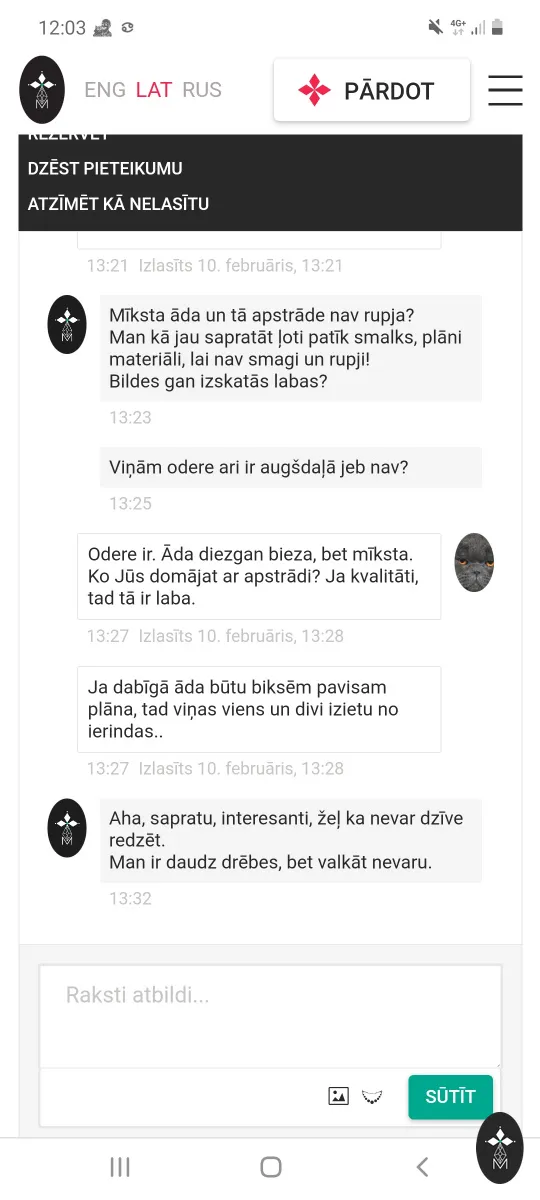This screenshot has width=540, height=1200.
Task: Switch language to ENG
Action: click(x=105, y=90)
